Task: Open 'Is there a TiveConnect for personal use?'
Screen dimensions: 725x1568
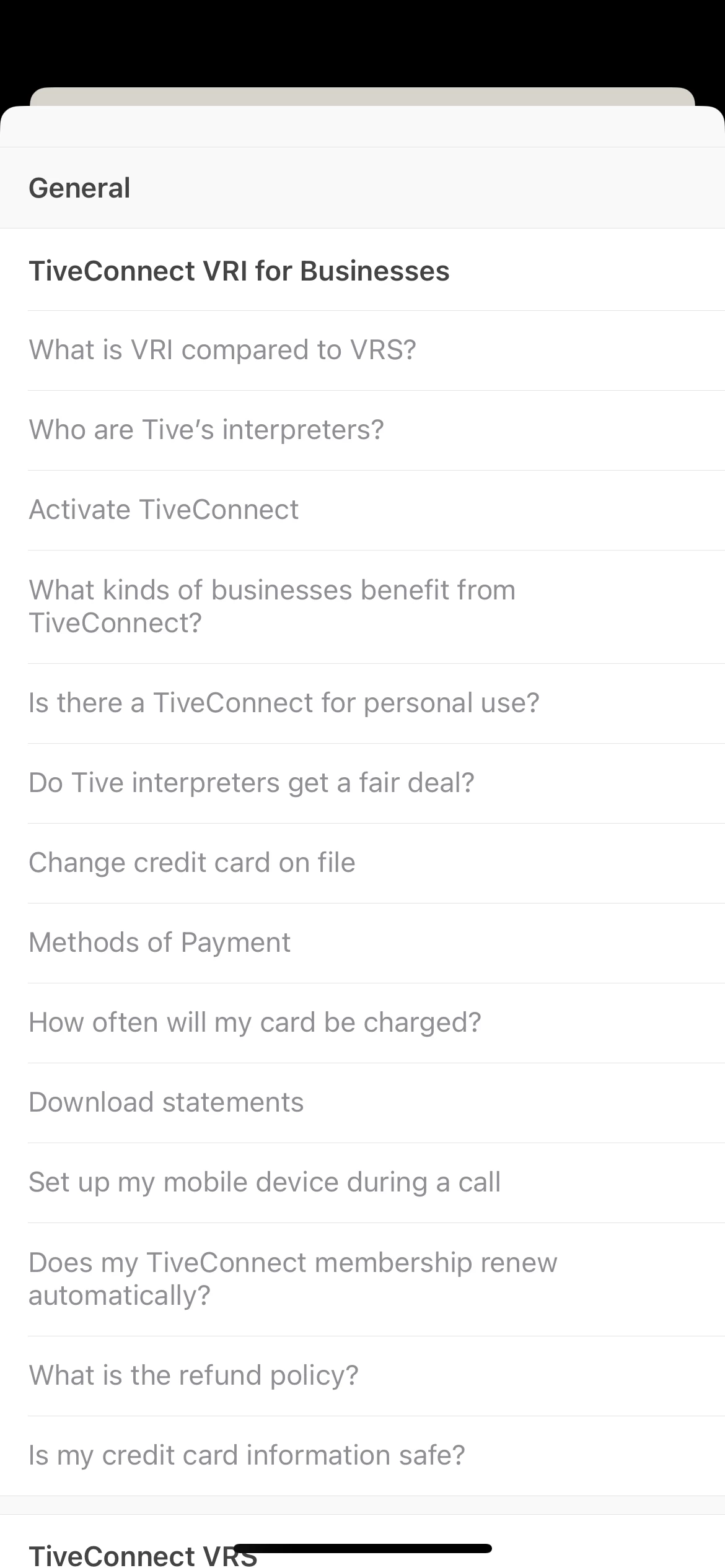Action: 284,703
